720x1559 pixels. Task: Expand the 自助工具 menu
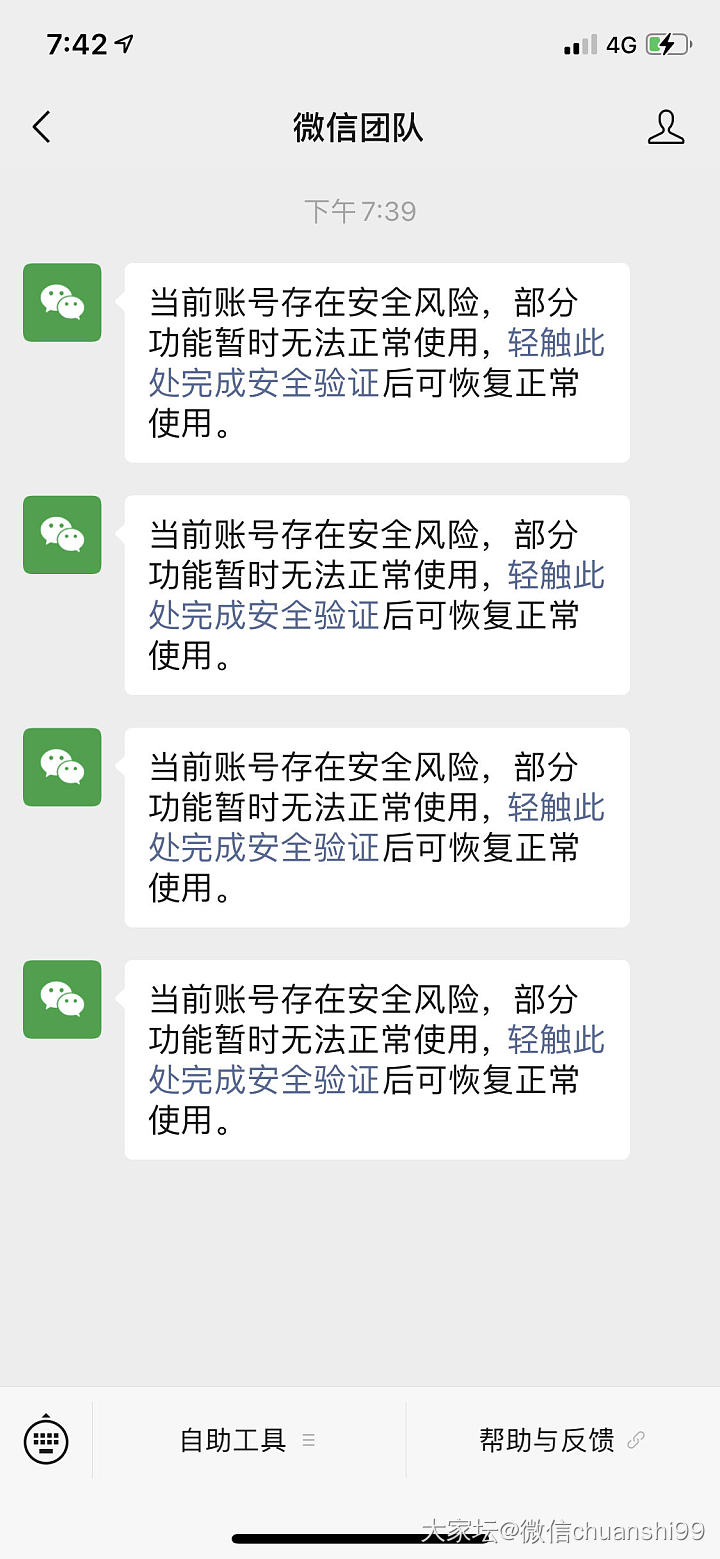[248, 1440]
